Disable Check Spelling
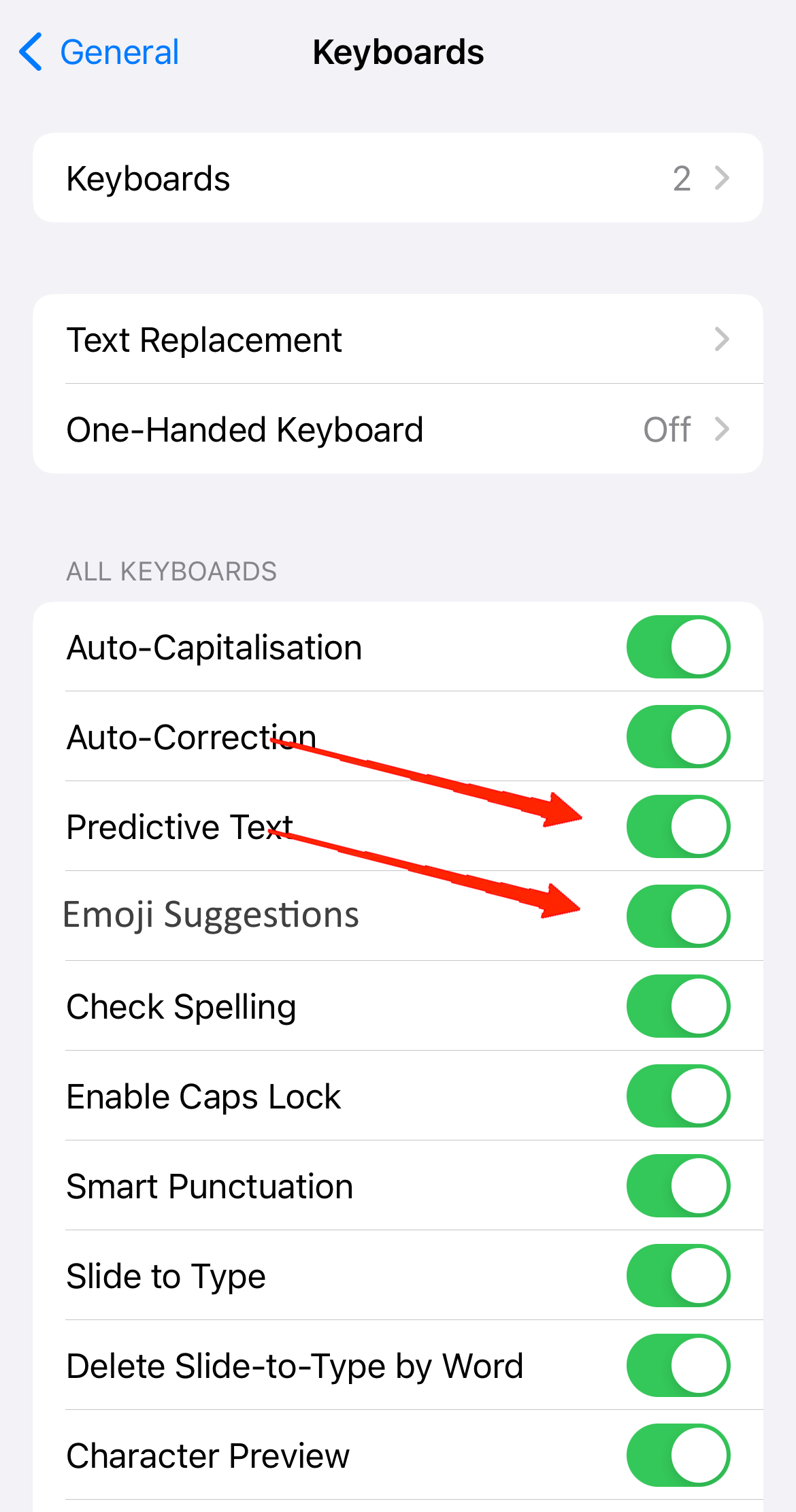Image resolution: width=796 pixels, height=1512 pixels. click(678, 1006)
